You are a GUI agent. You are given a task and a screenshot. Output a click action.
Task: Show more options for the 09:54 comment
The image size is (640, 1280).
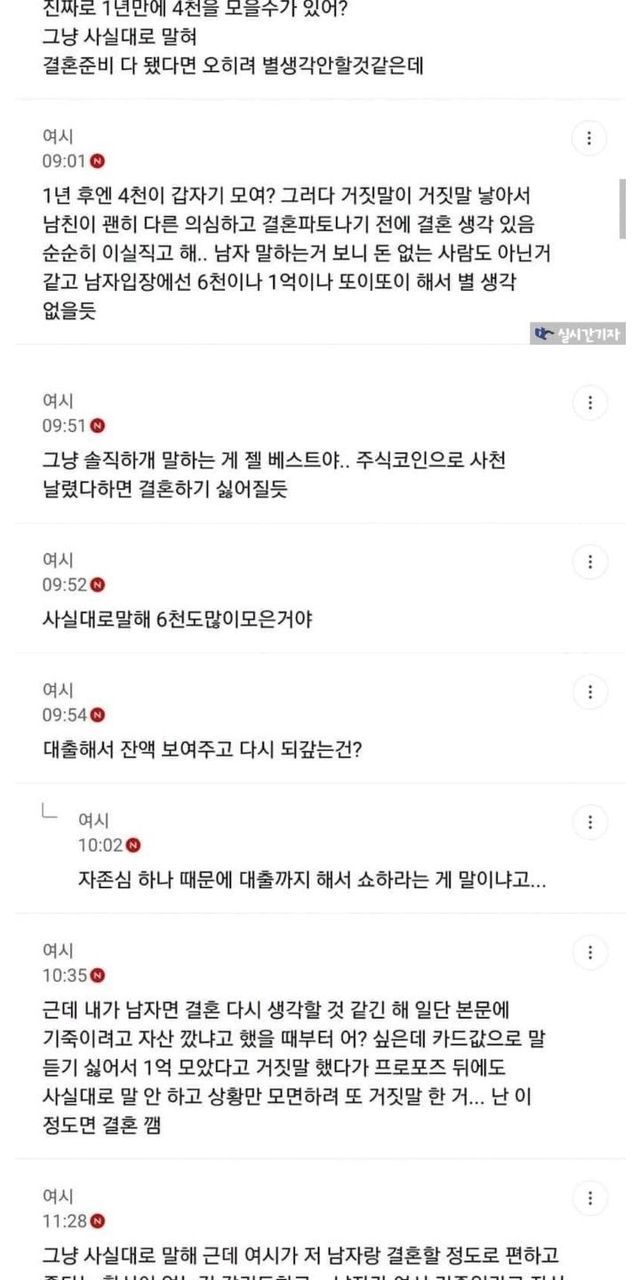click(x=590, y=692)
